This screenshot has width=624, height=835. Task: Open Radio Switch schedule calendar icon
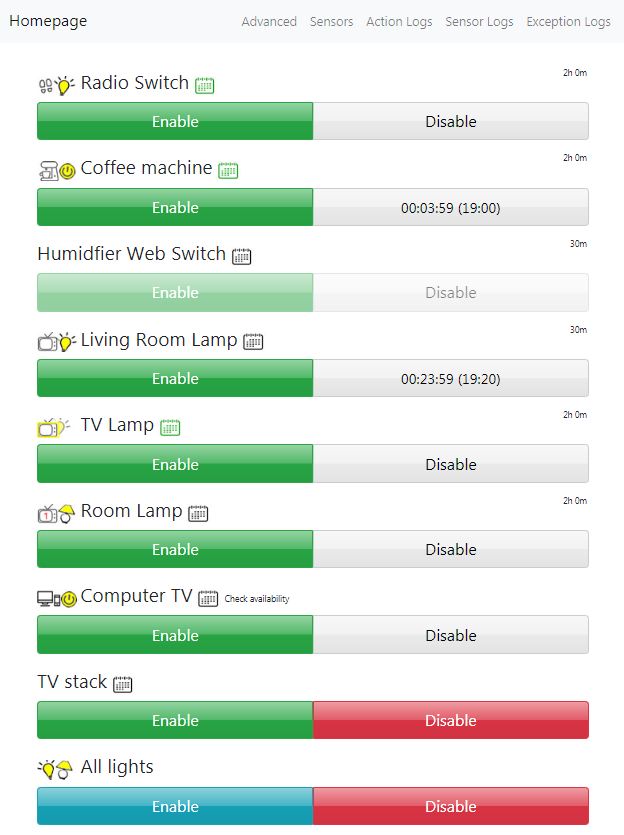[205, 85]
